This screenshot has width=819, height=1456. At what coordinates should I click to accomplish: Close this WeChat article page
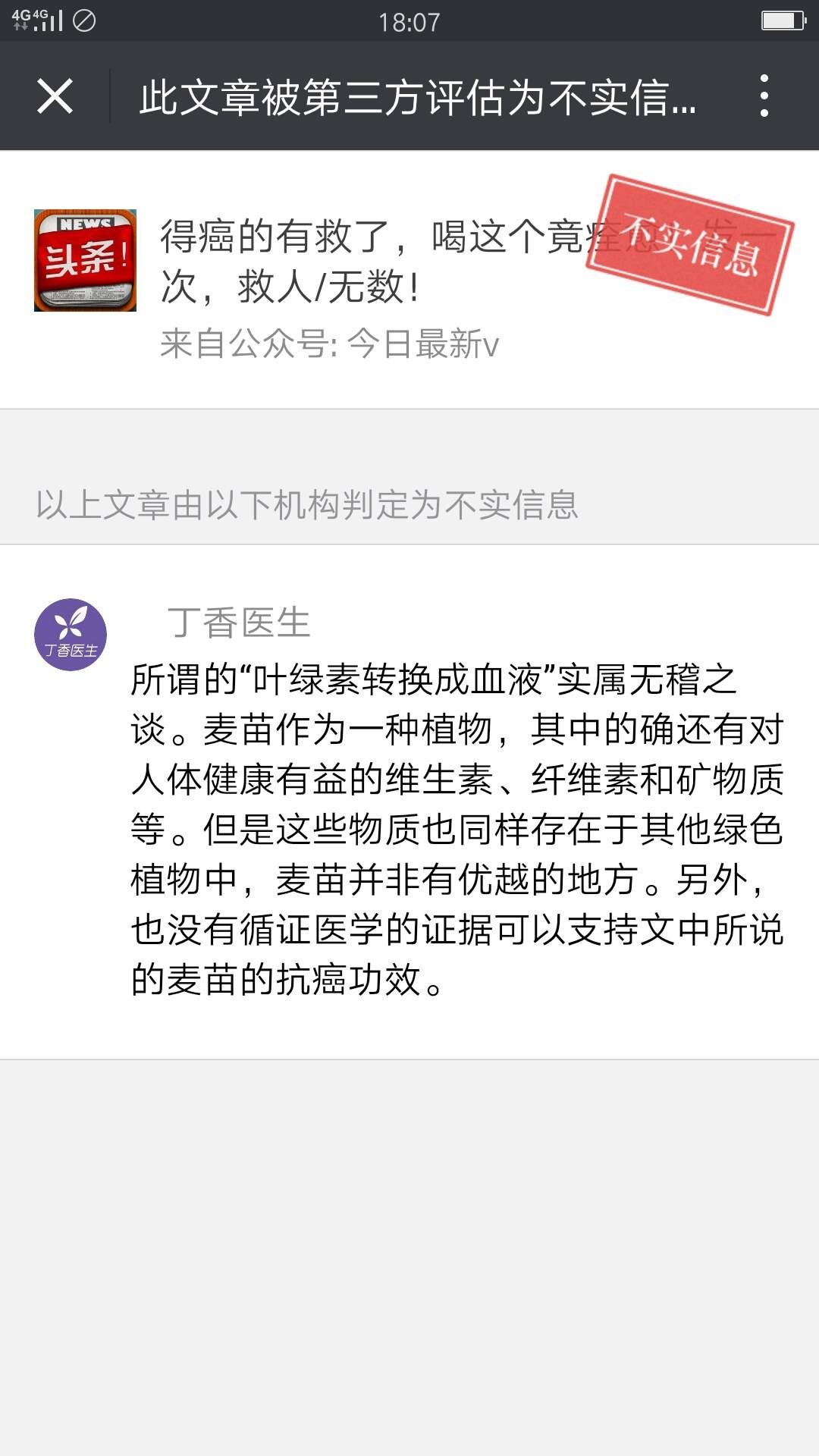[55, 96]
